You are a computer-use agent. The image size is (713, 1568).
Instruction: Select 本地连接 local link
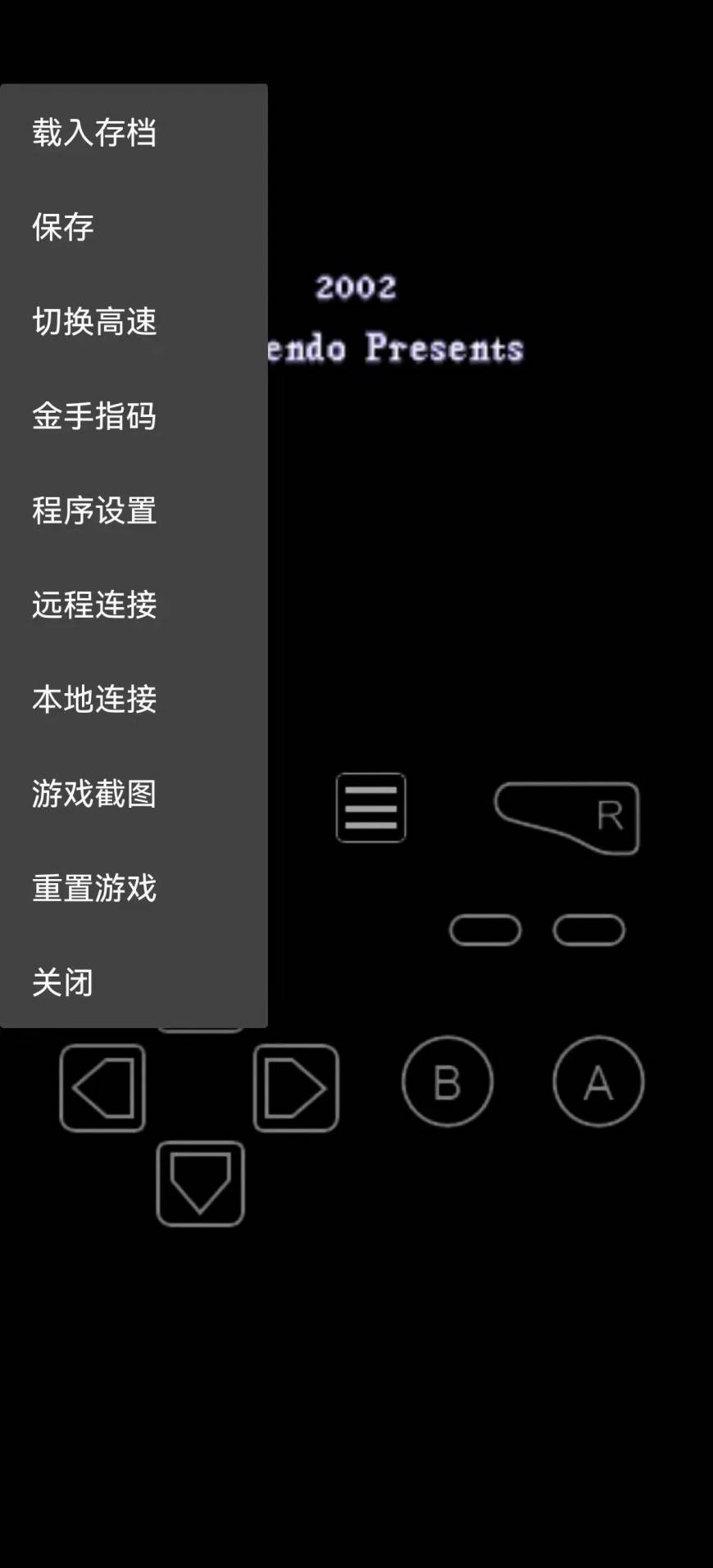tap(94, 699)
